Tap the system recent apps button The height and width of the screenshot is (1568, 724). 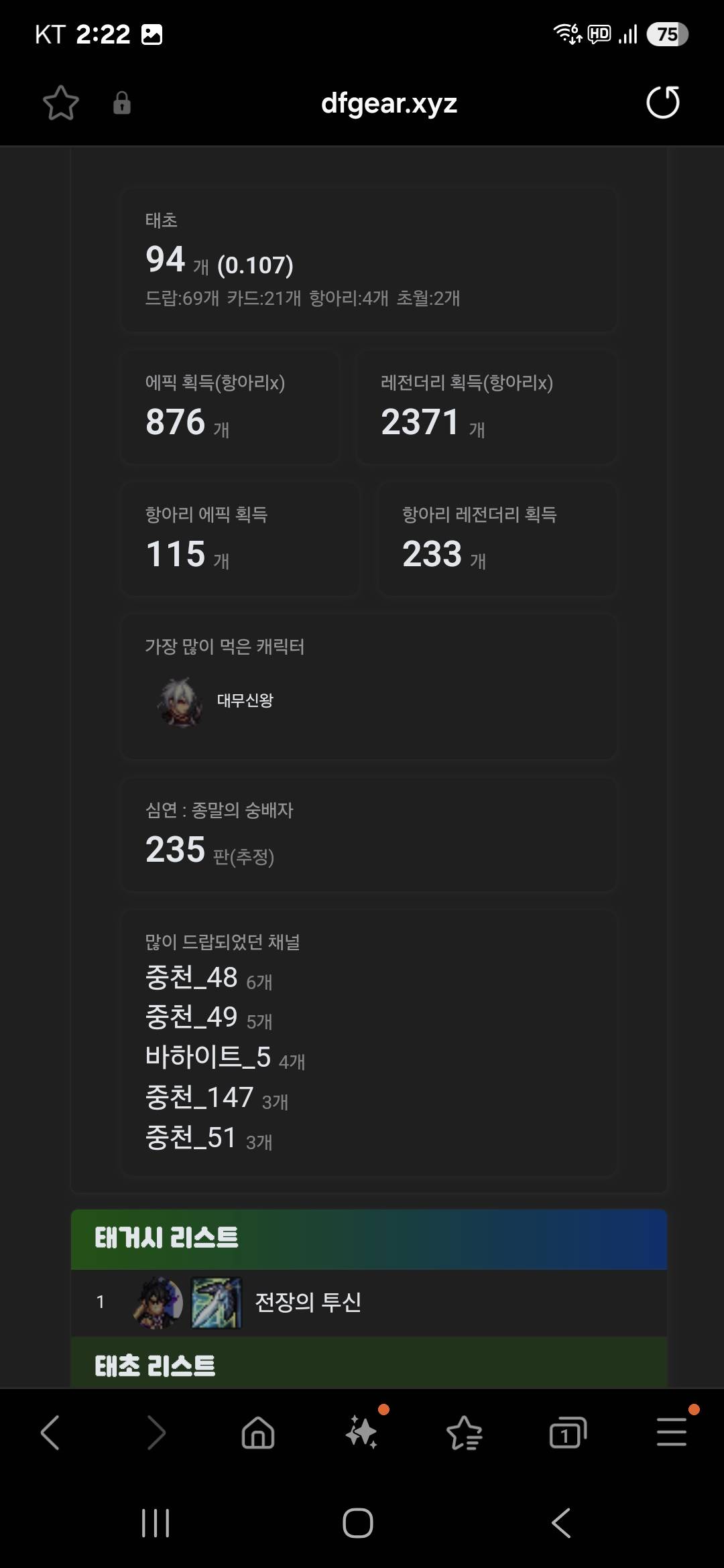(156, 1523)
